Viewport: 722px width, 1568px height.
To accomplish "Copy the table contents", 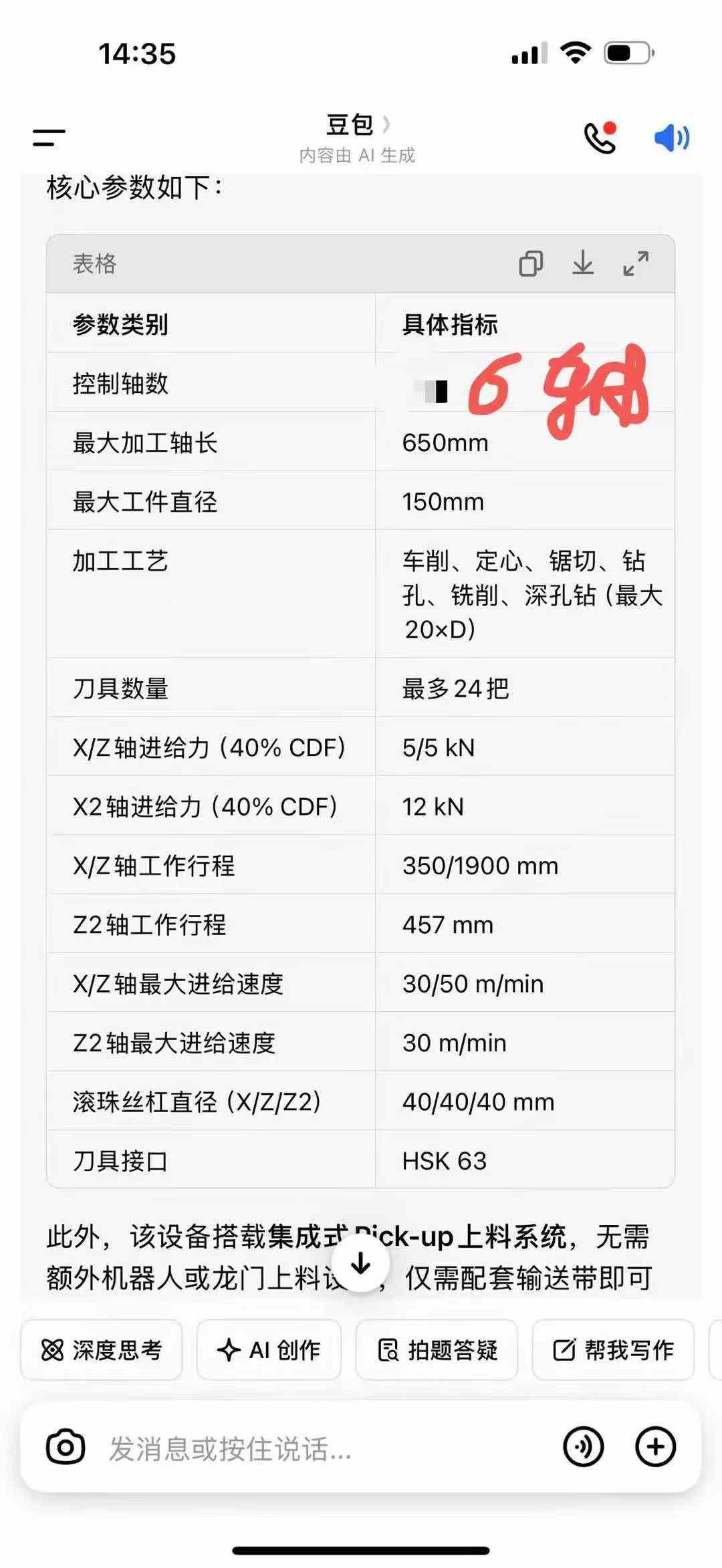I will (x=531, y=263).
